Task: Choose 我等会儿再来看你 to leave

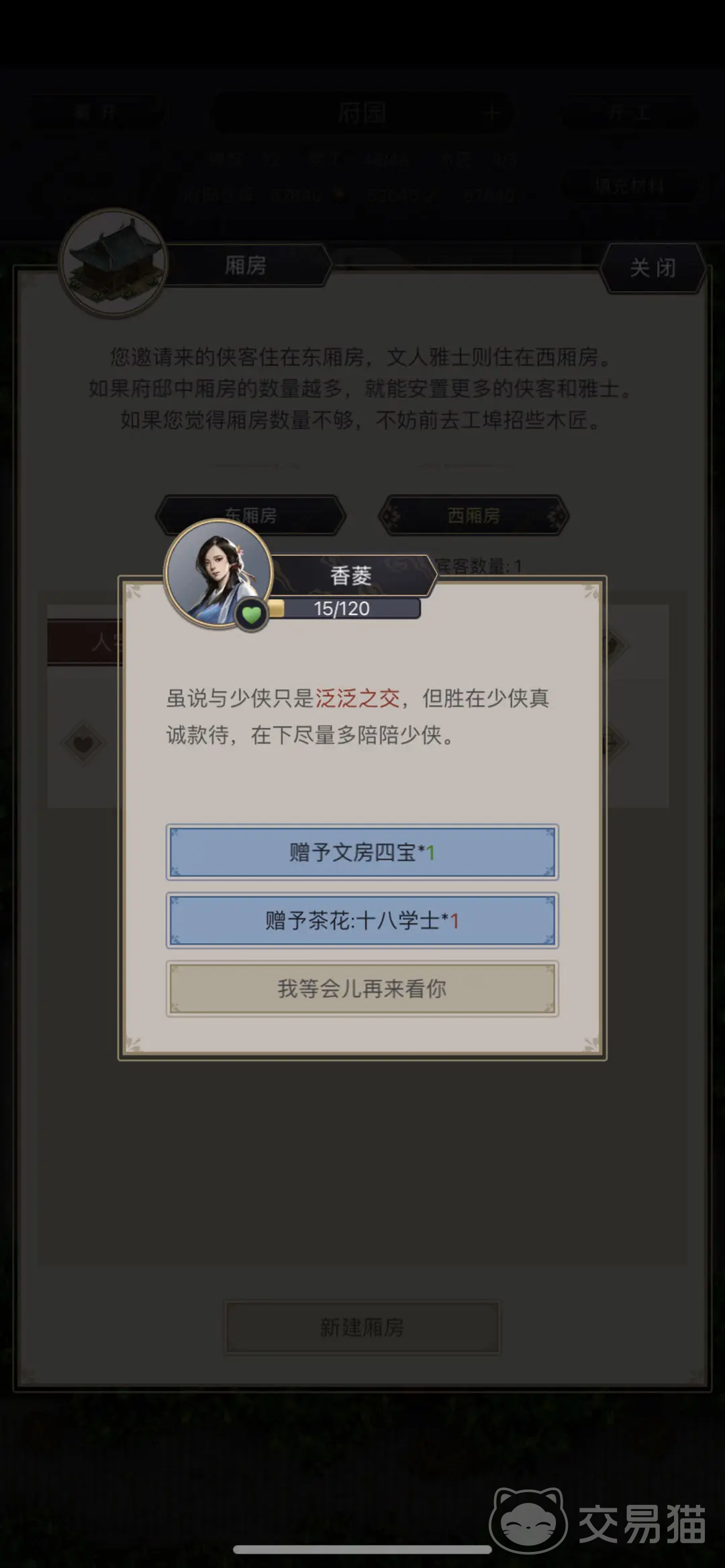Action: (x=362, y=988)
